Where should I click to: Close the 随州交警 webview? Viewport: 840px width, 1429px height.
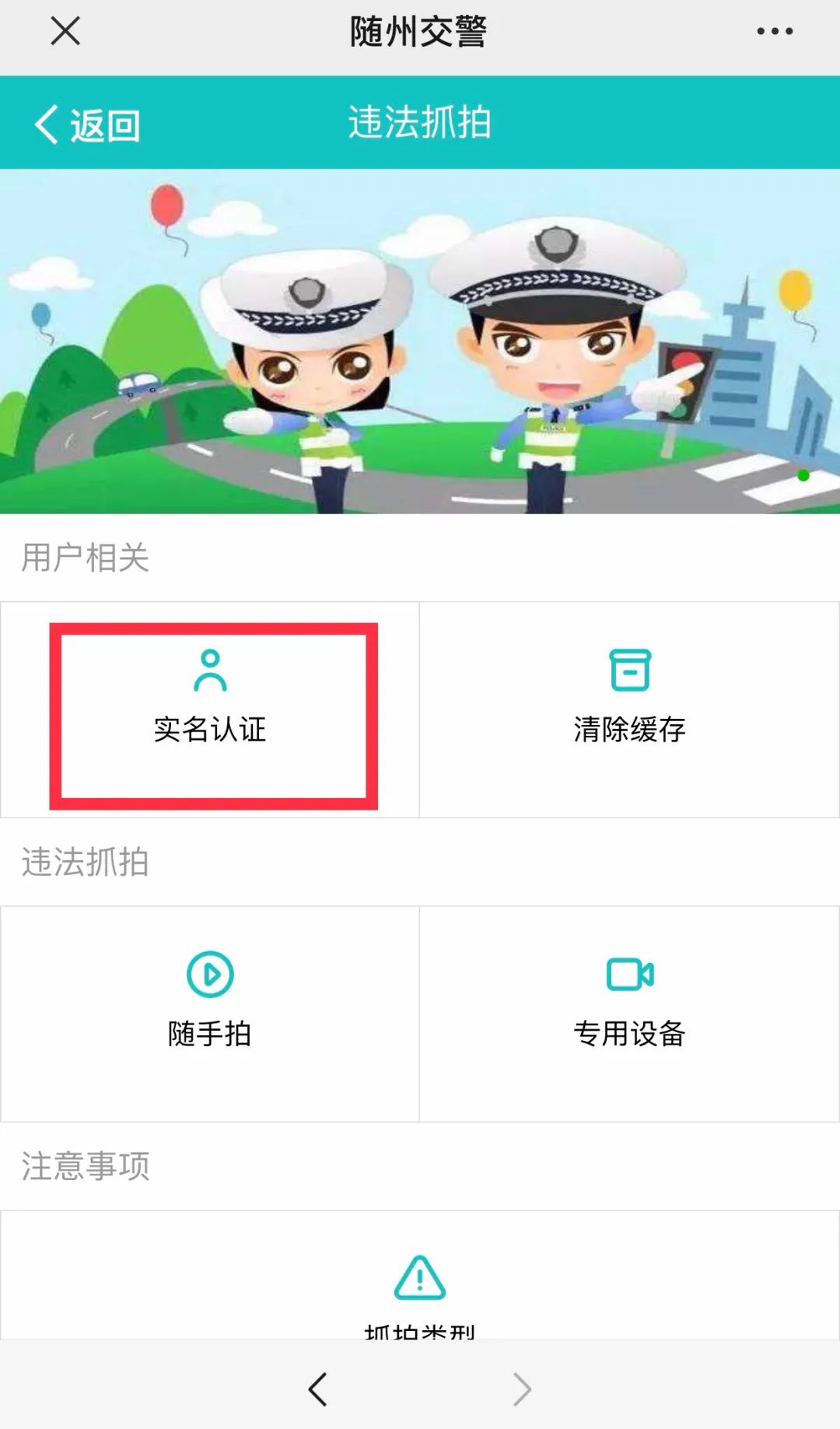[65, 32]
